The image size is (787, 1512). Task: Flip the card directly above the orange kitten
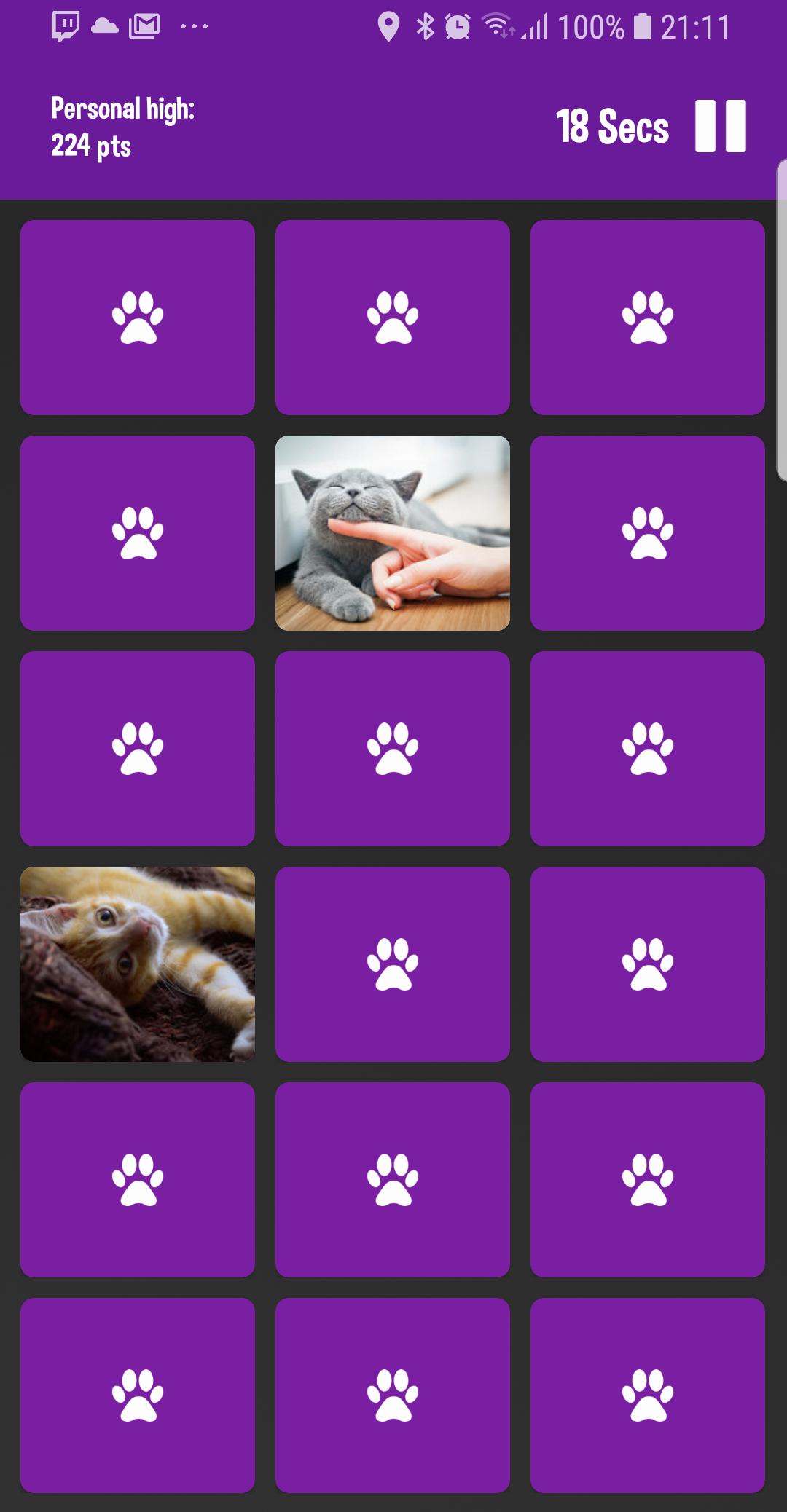[138, 749]
